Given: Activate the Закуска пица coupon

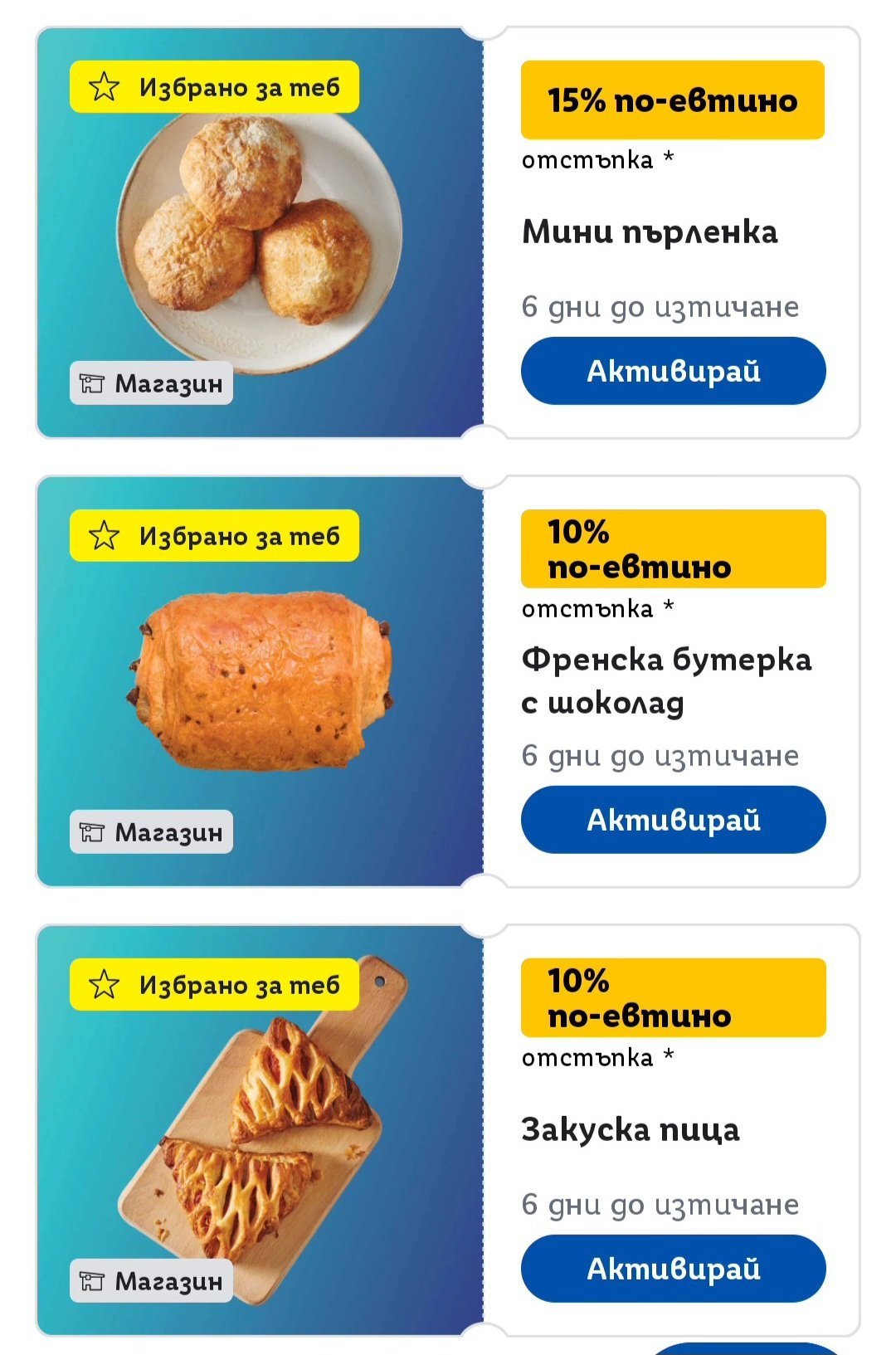Looking at the screenshot, I should point(673,1269).
